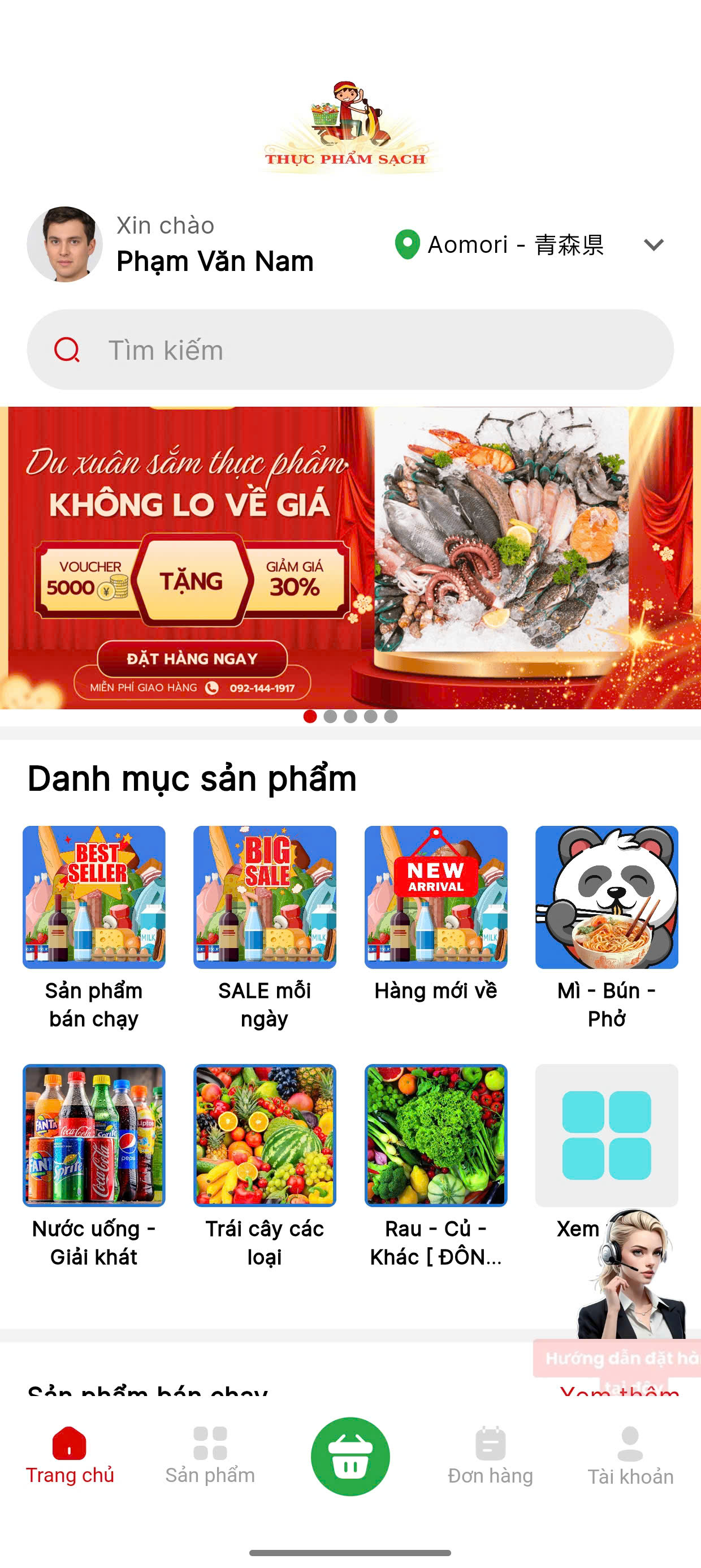The height and width of the screenshot is (1568, 701).
Task: Browse Nước uống - Giải khát drinks
Action: point(94,1135)
